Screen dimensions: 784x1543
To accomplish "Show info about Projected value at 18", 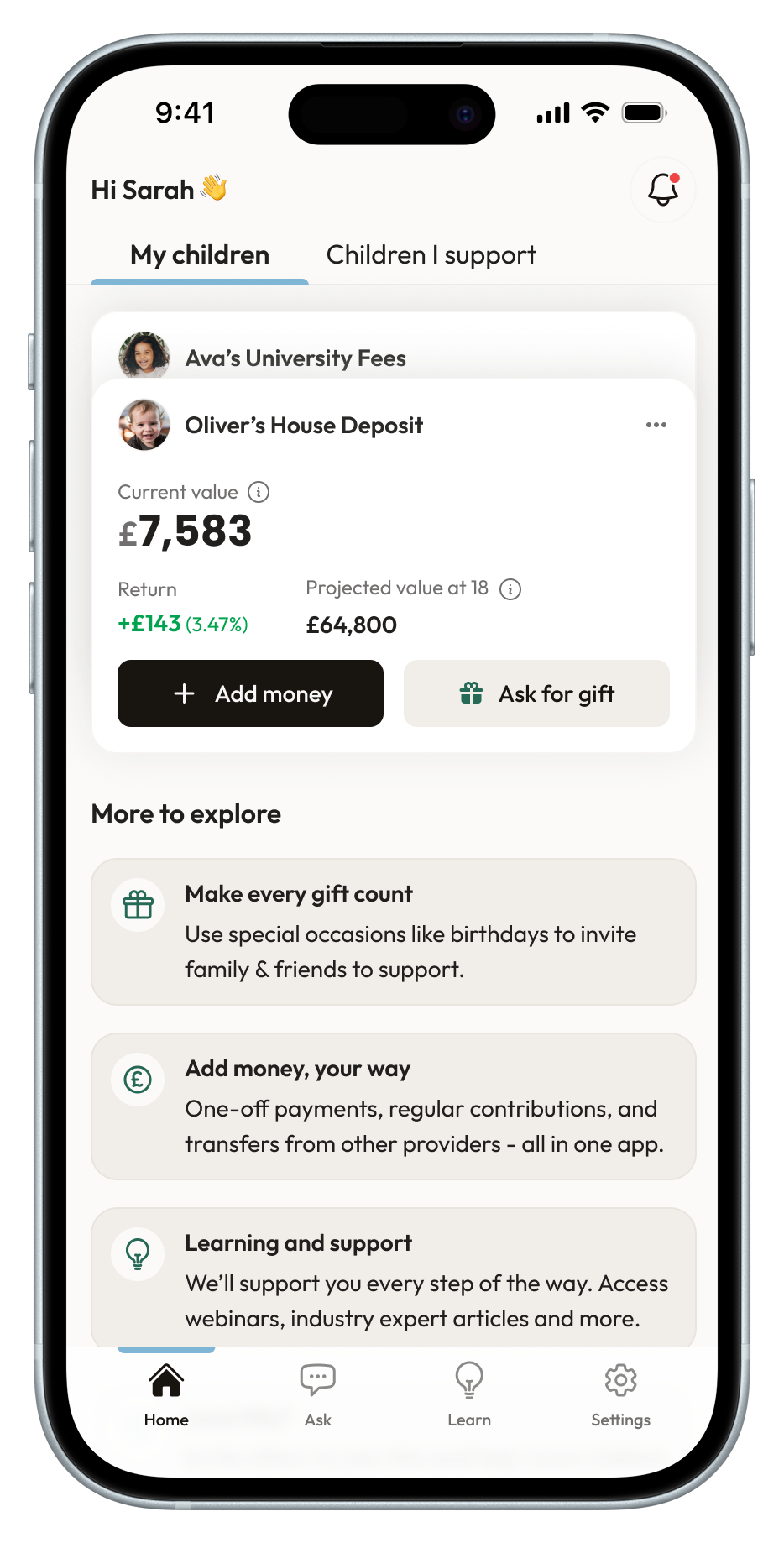I will (x=510, y=589).
